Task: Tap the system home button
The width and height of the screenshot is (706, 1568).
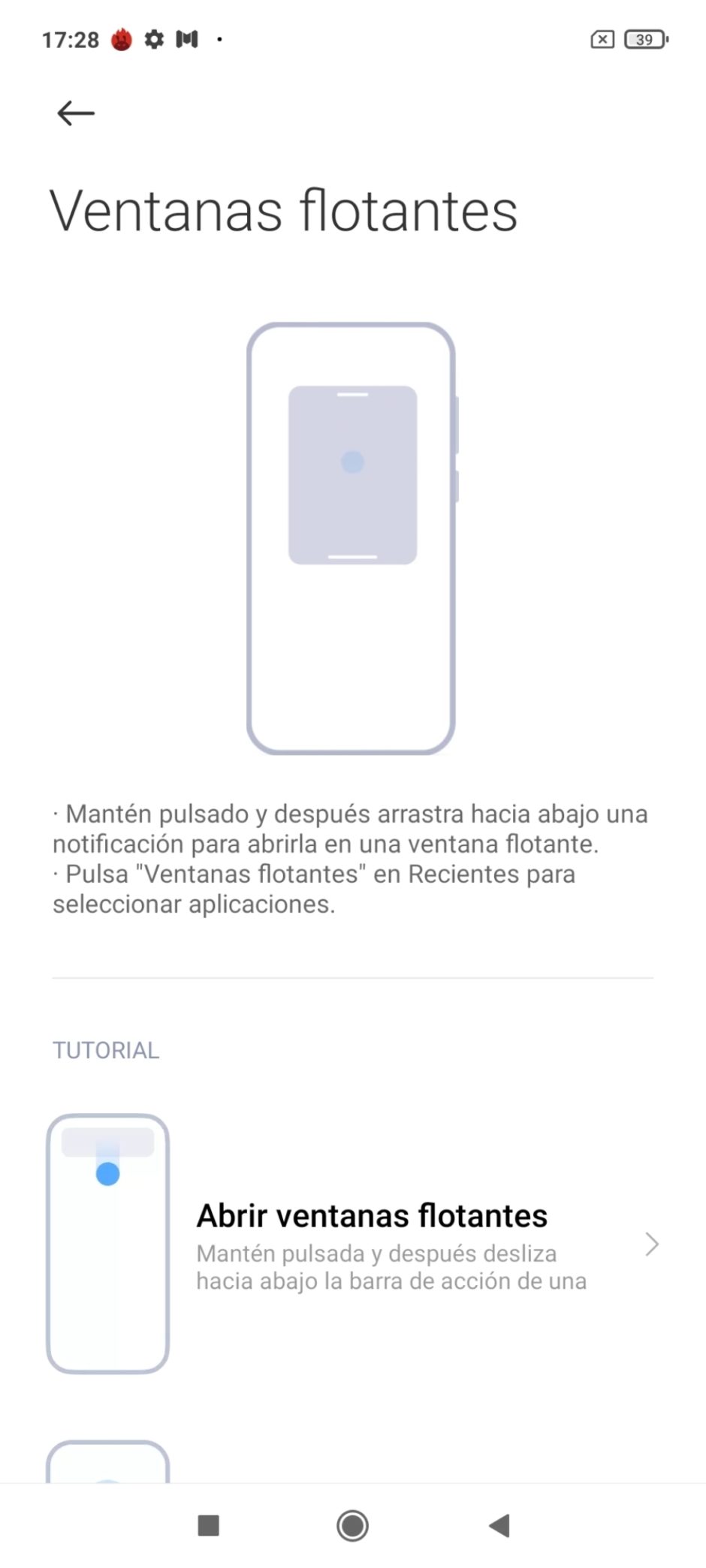Action: pyautogui.click(x=352, y=1525)
